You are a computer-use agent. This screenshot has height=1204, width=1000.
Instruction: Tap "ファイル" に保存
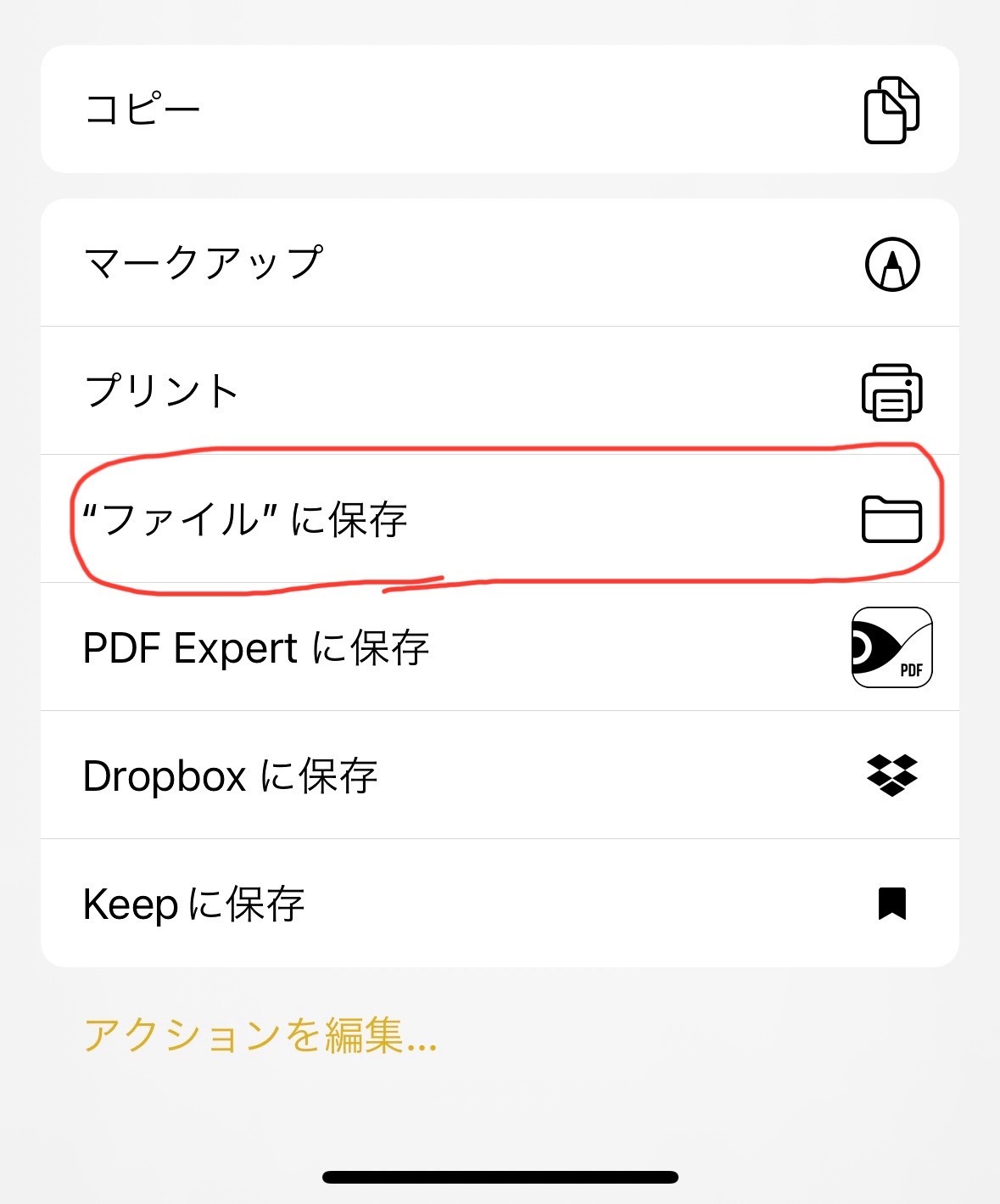click(500, 519)
